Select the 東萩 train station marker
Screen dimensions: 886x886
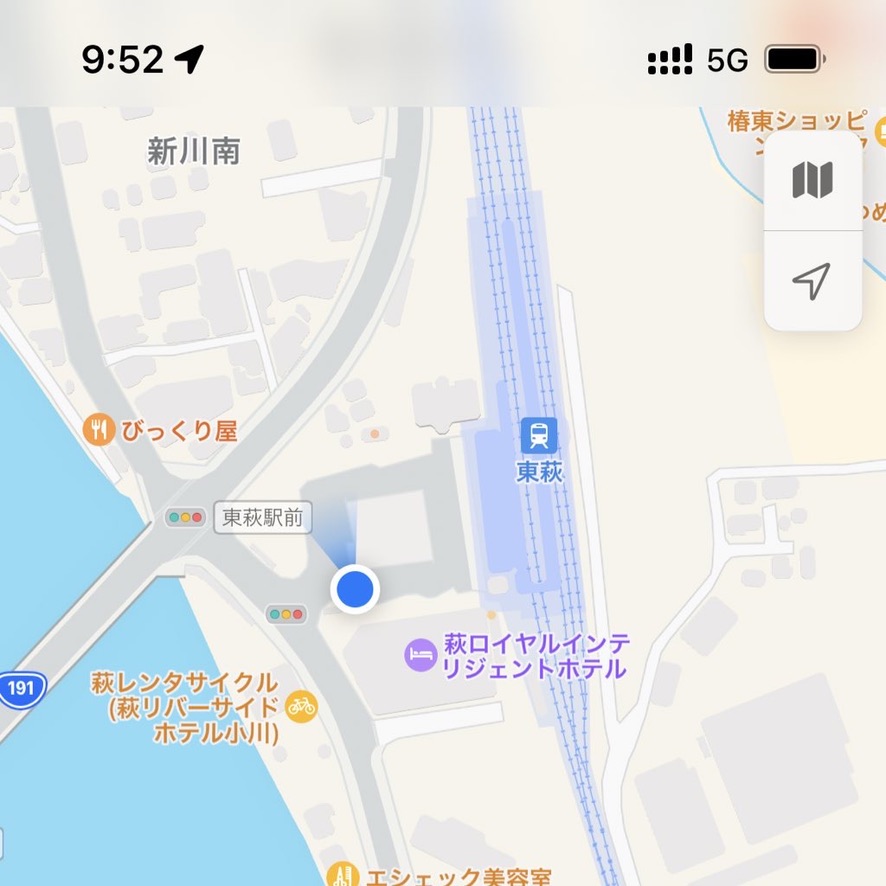539,436
